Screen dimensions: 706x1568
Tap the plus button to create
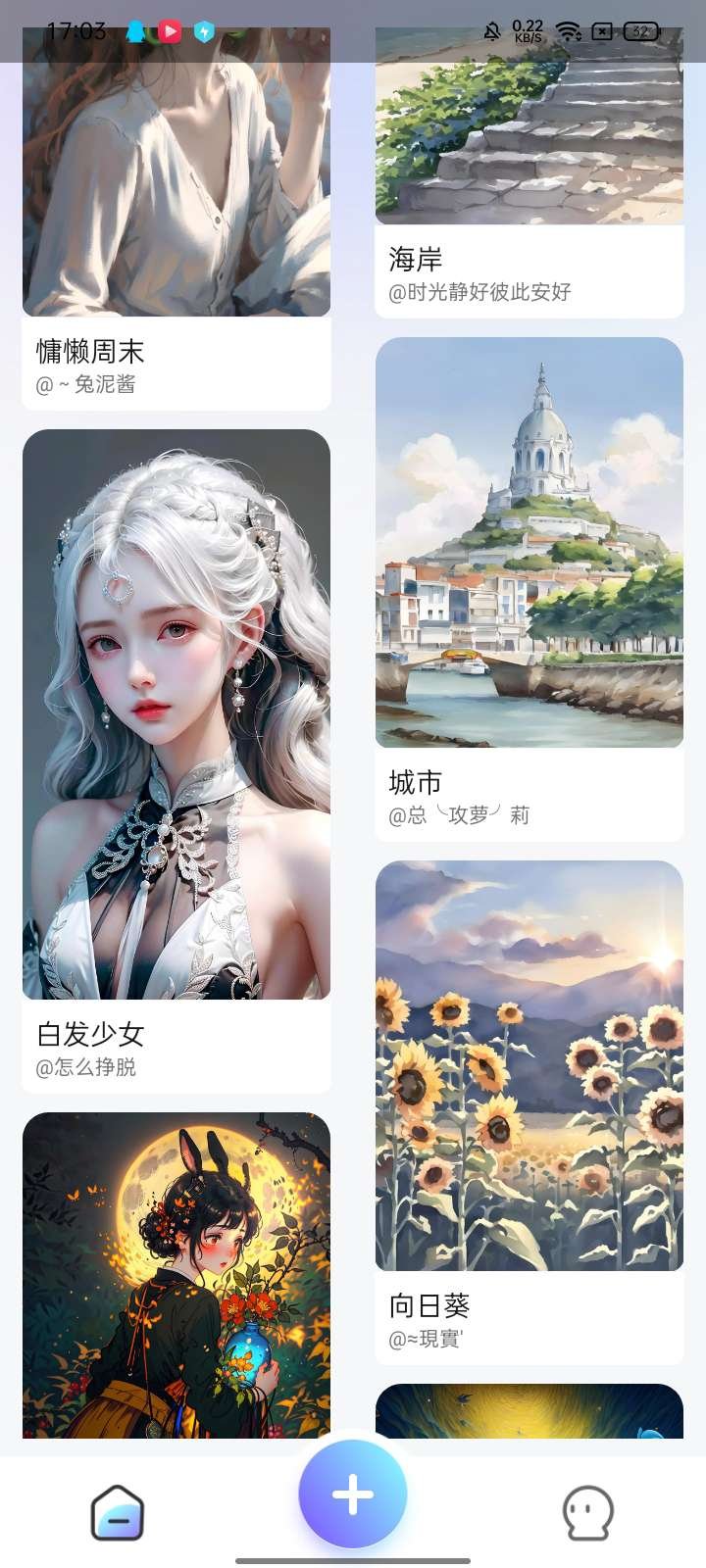coord(353,1494)
